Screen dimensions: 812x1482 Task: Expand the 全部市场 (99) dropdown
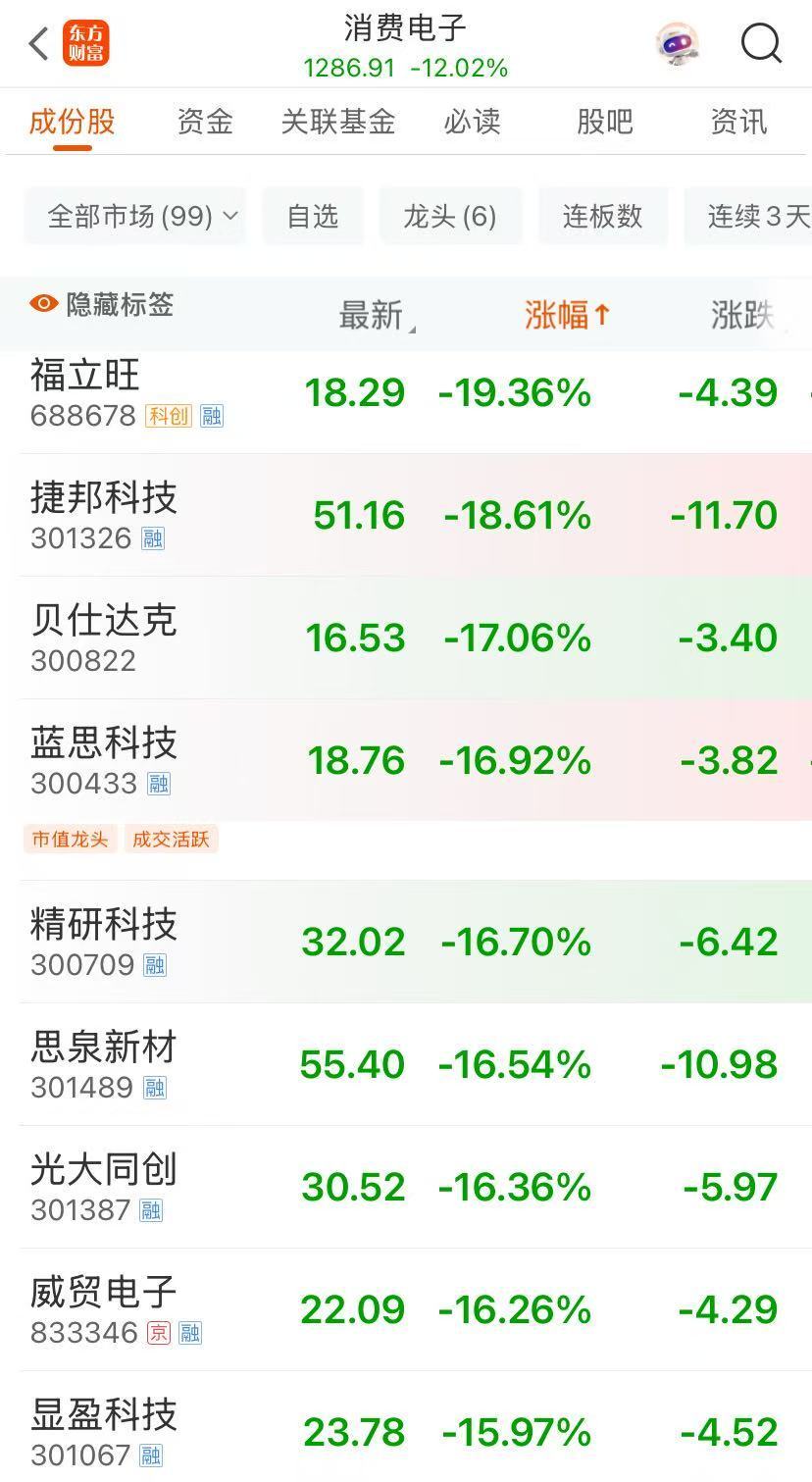tap(135, 216)
